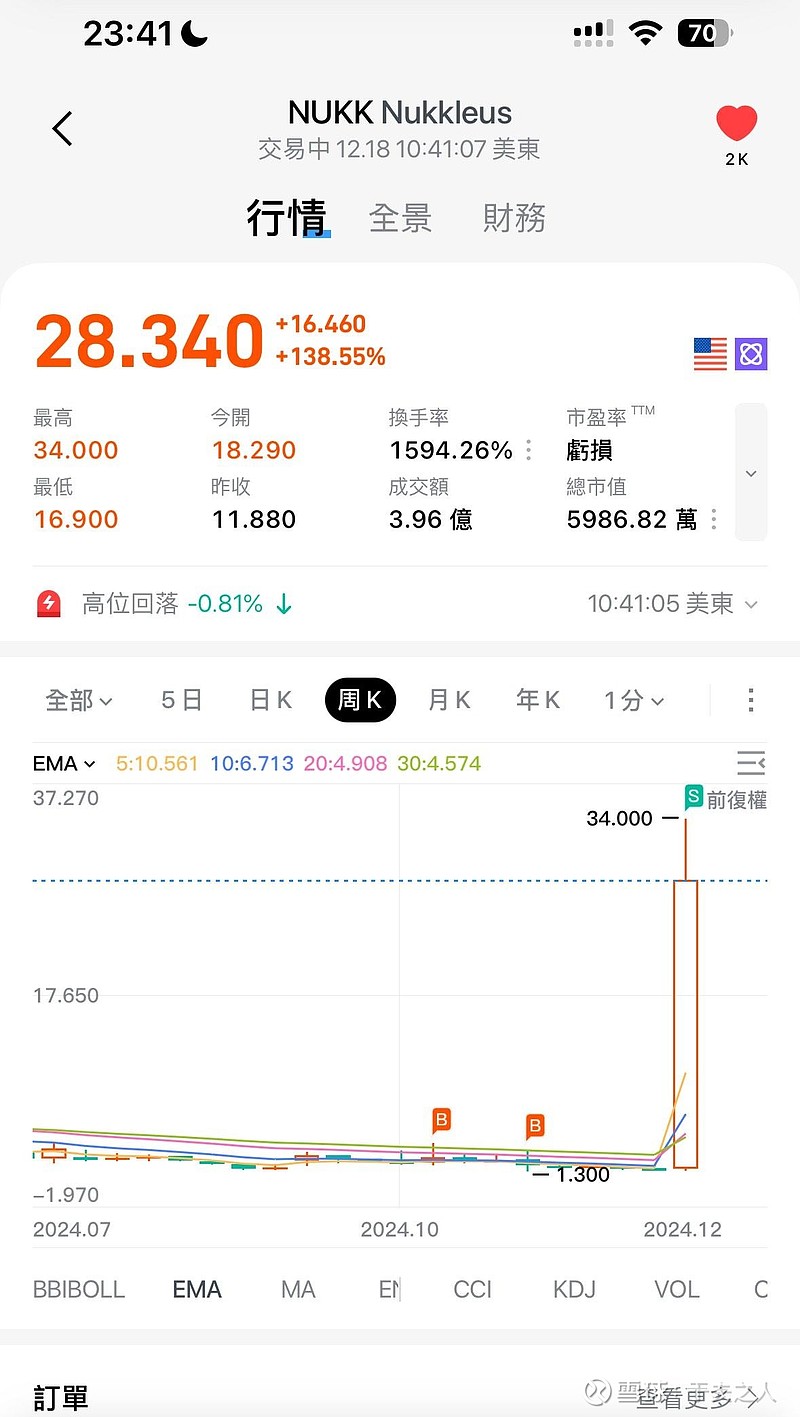Tap the green S adjustment badge on chart
Screen dimensions: 800x1417
pos(693,797)
